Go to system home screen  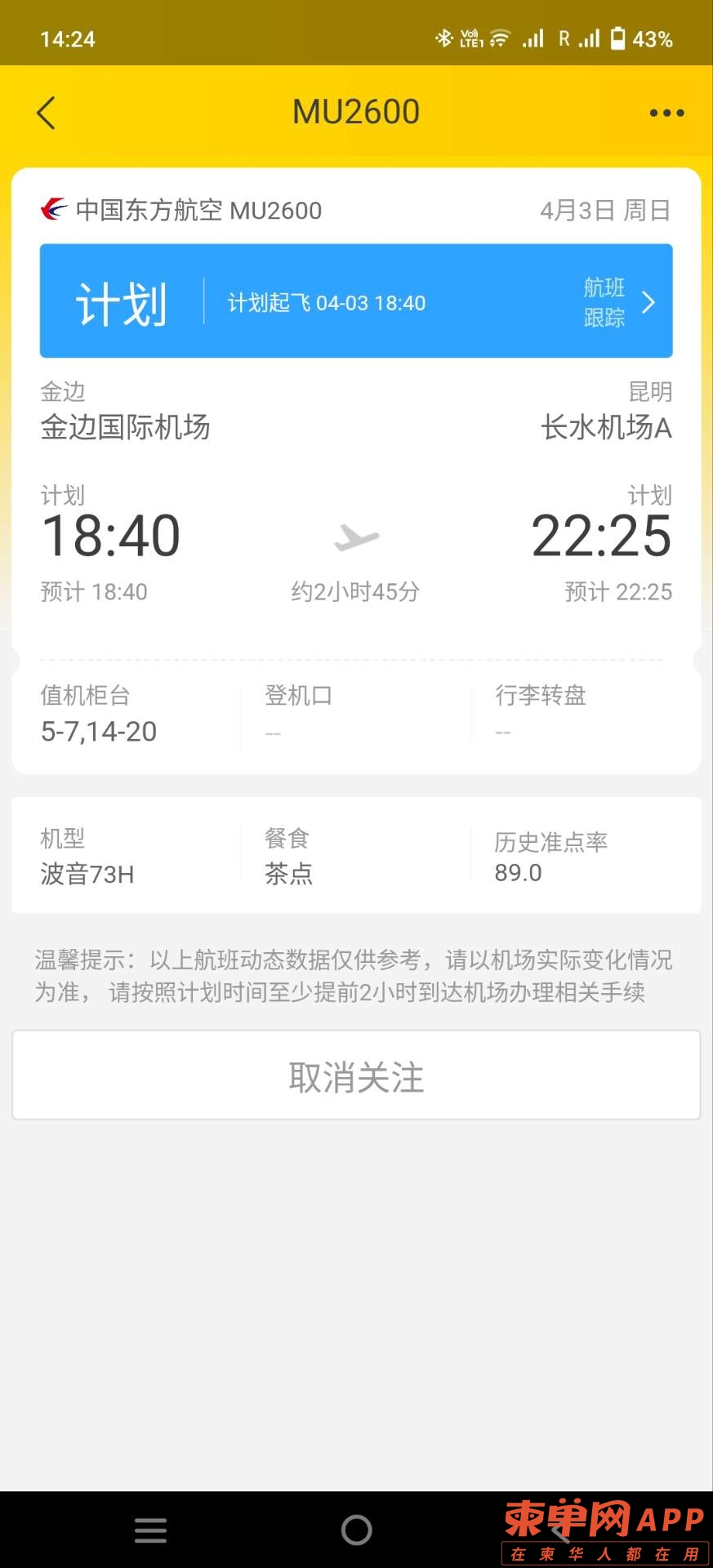356,1530
